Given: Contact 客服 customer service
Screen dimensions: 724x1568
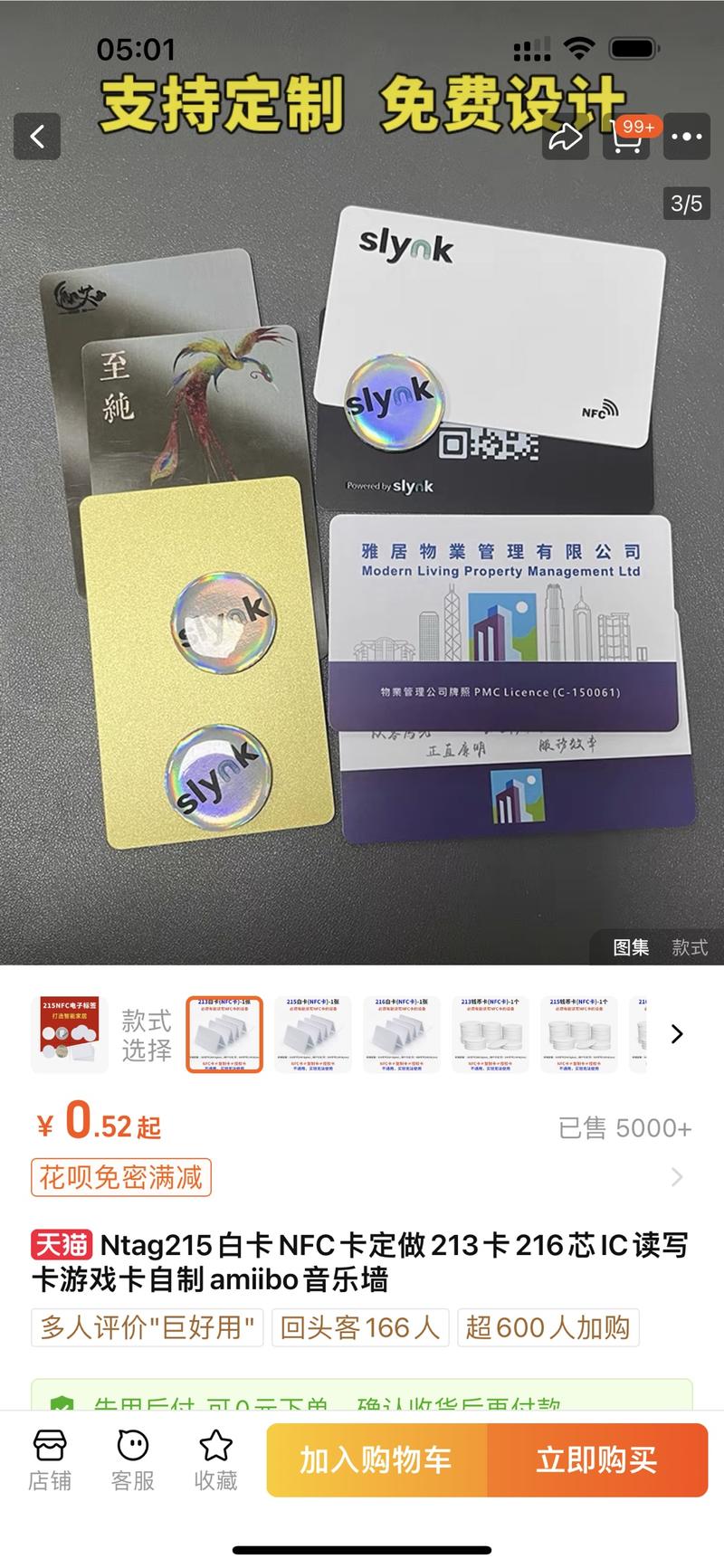Looking at the screenshot, I should point(133,1460).
